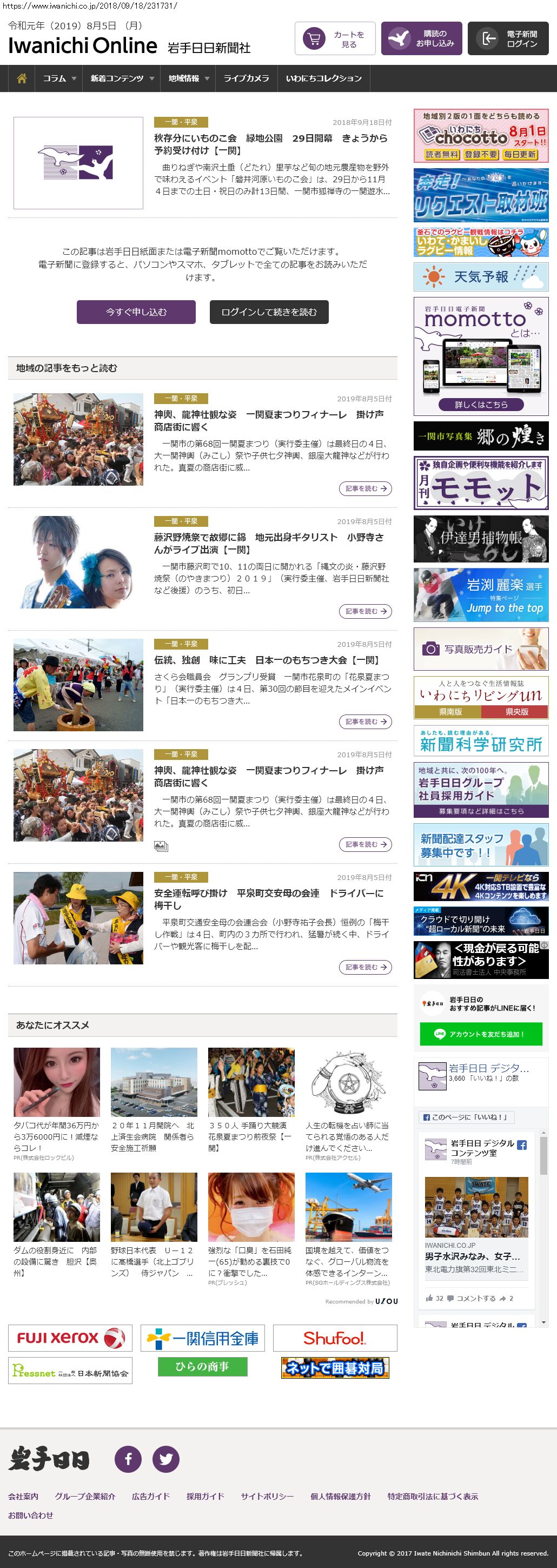Tap 電子新聞ログイン button

508,39
